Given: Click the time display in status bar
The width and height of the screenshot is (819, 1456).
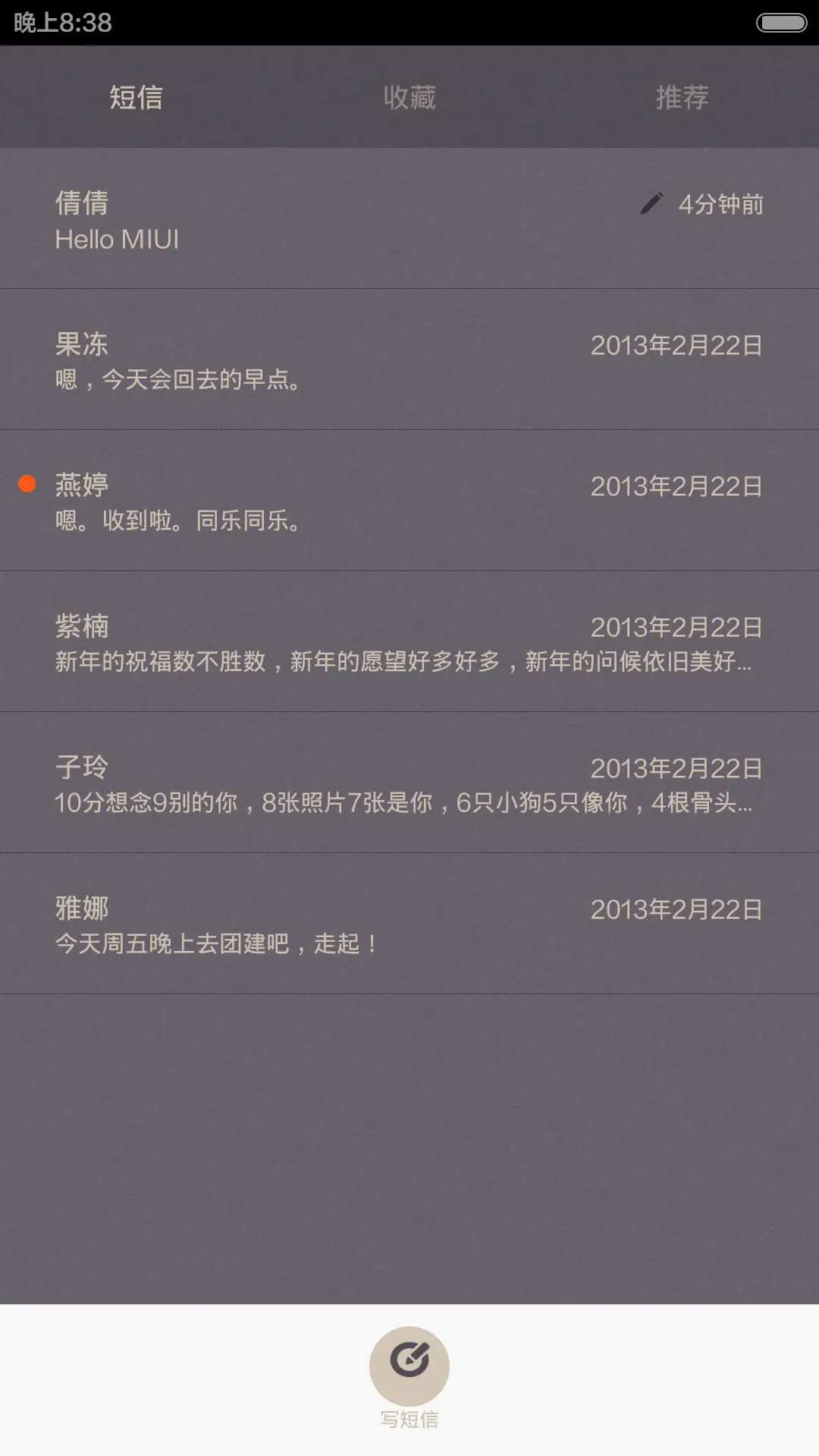Looking at the screenshot, I should pyautogui.click(x=61, y=23).
